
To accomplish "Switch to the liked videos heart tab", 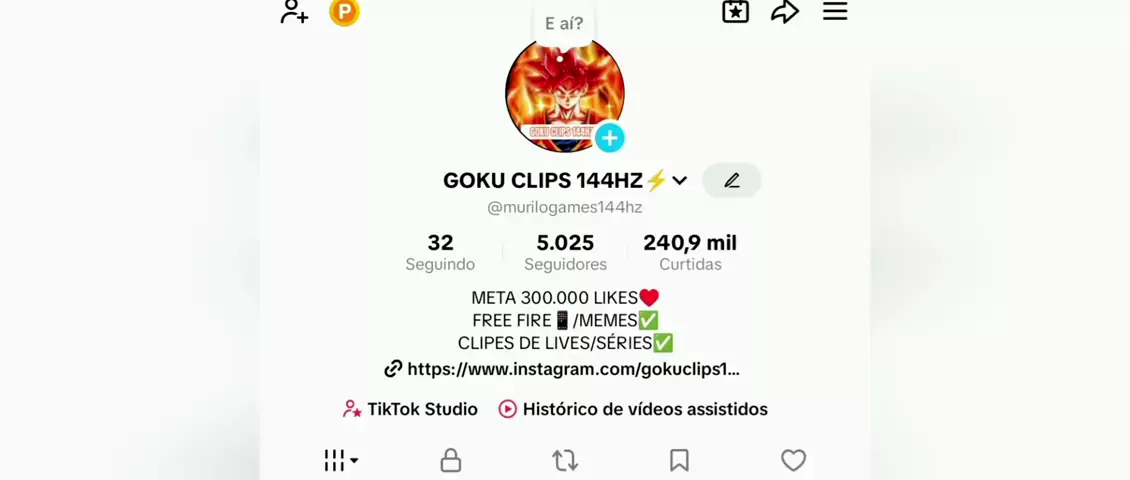I will pyautogui.click(x=793, y=460).
